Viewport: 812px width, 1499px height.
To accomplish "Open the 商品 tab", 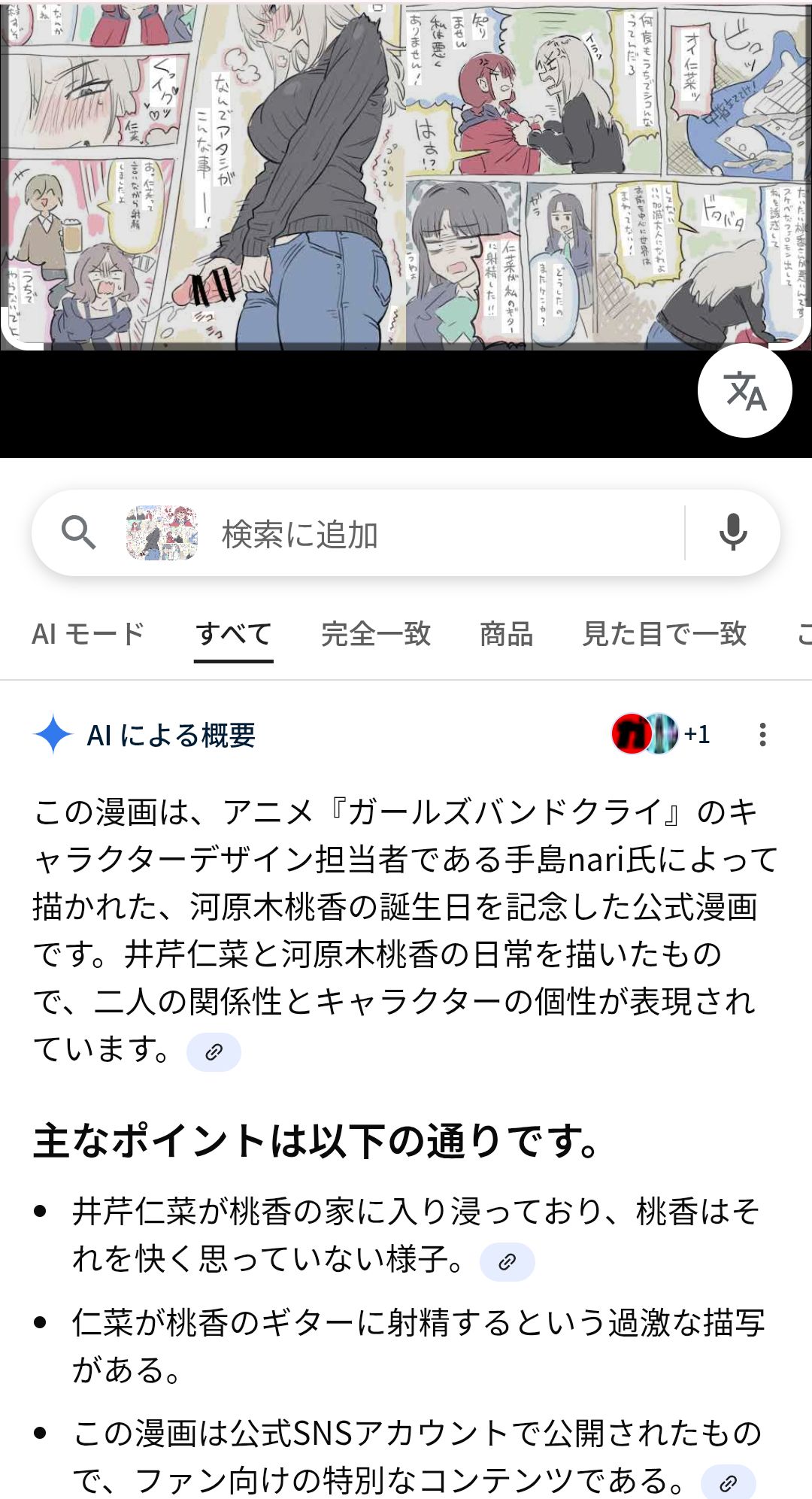I will click(x=506, y=634).
